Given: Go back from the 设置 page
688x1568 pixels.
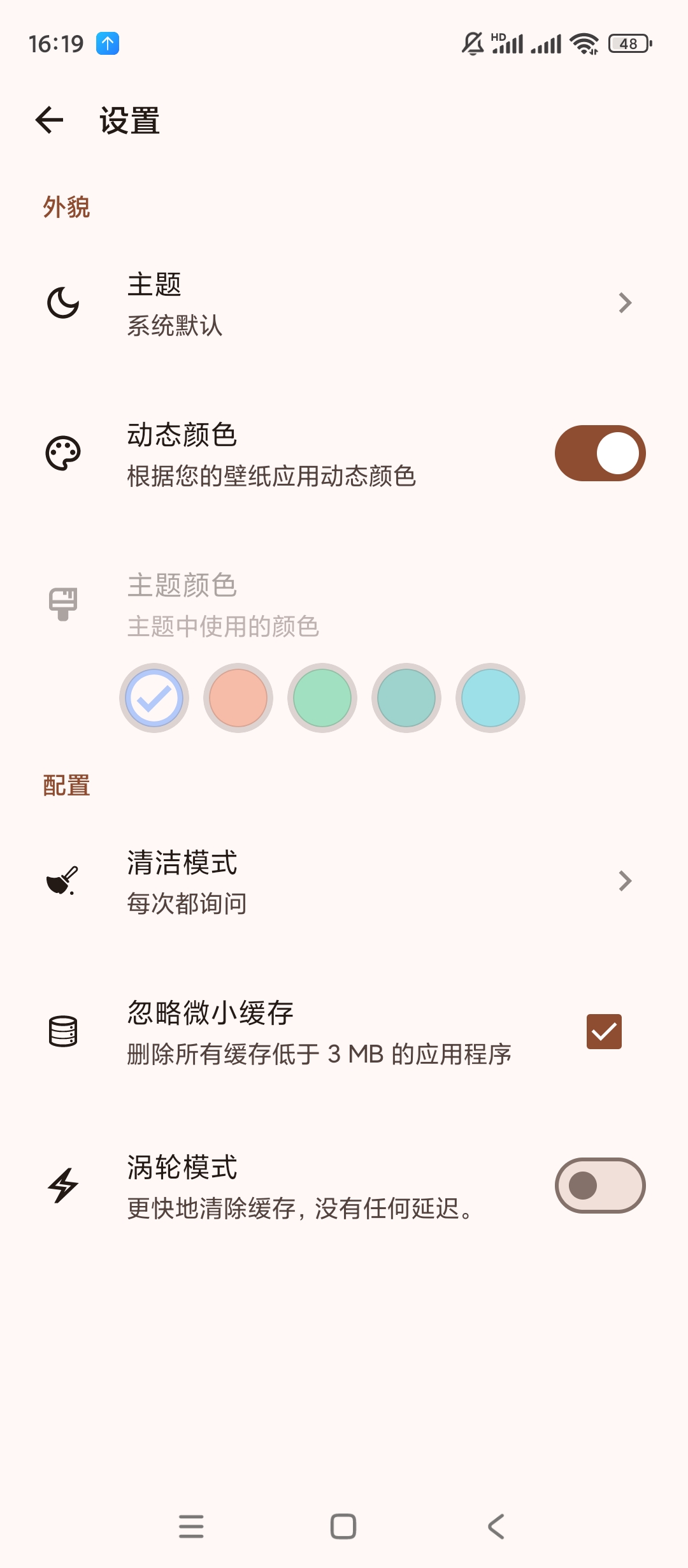Looking at the screenshot, I should (50, 120).
